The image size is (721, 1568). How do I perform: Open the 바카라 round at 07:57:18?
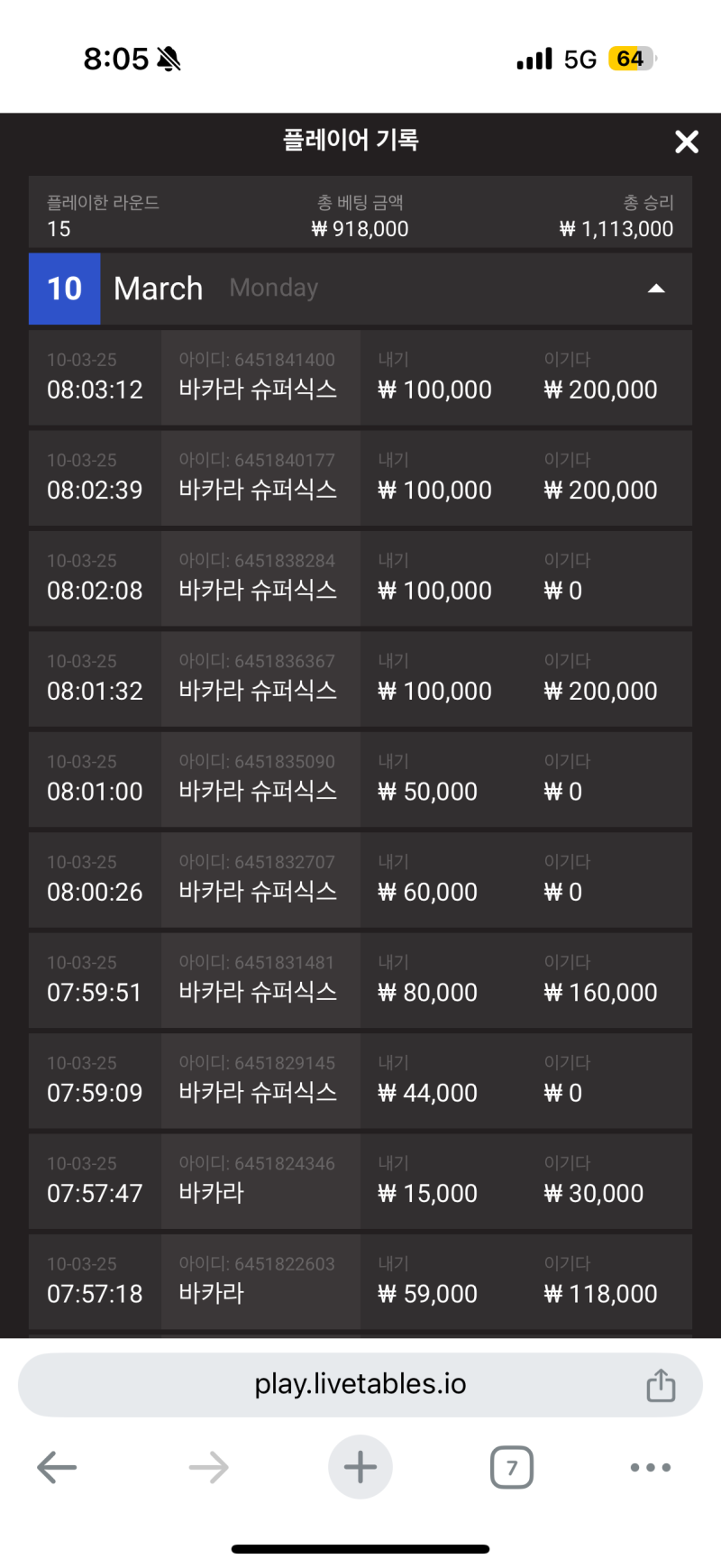[x=360, y=1281]
